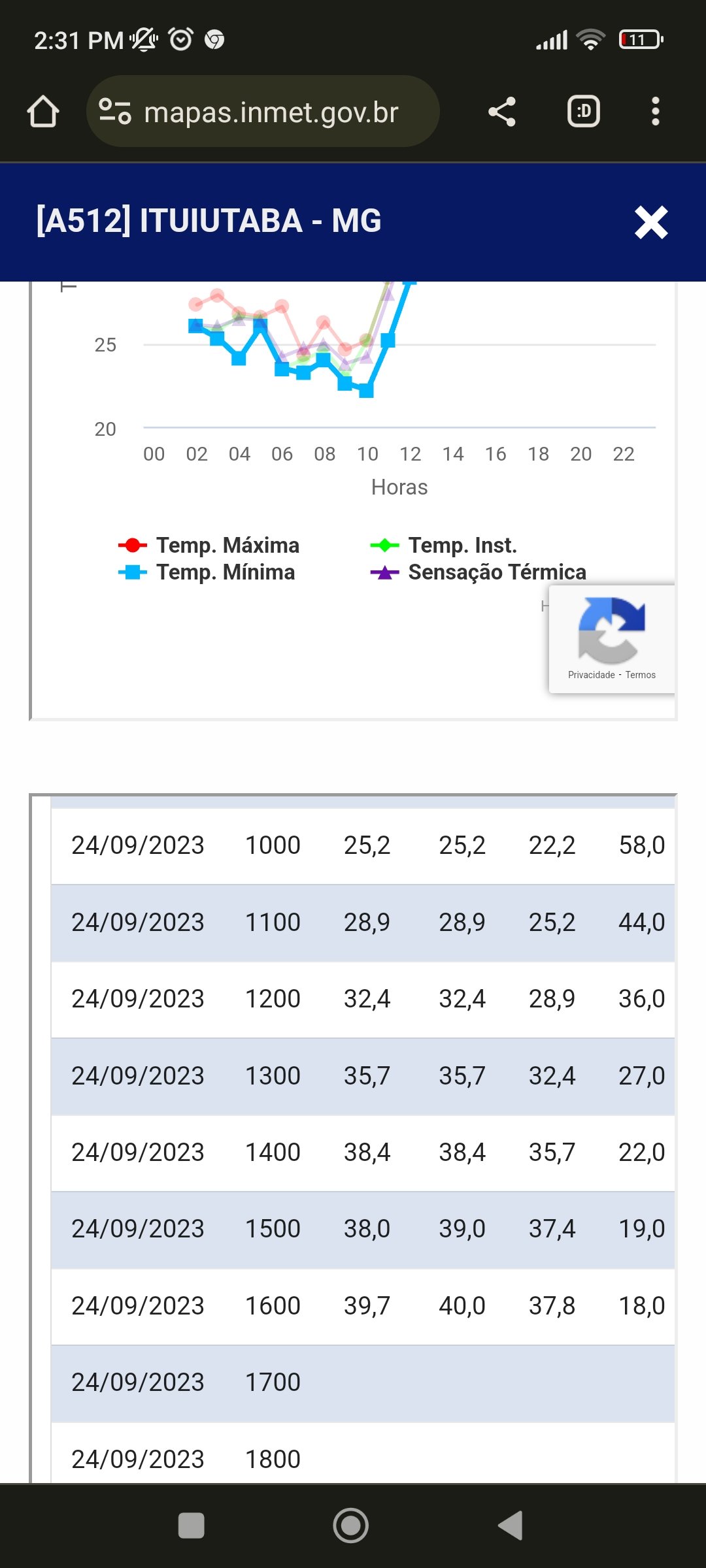Open recent apps from navigation bar

click(x=192, y=1526)
